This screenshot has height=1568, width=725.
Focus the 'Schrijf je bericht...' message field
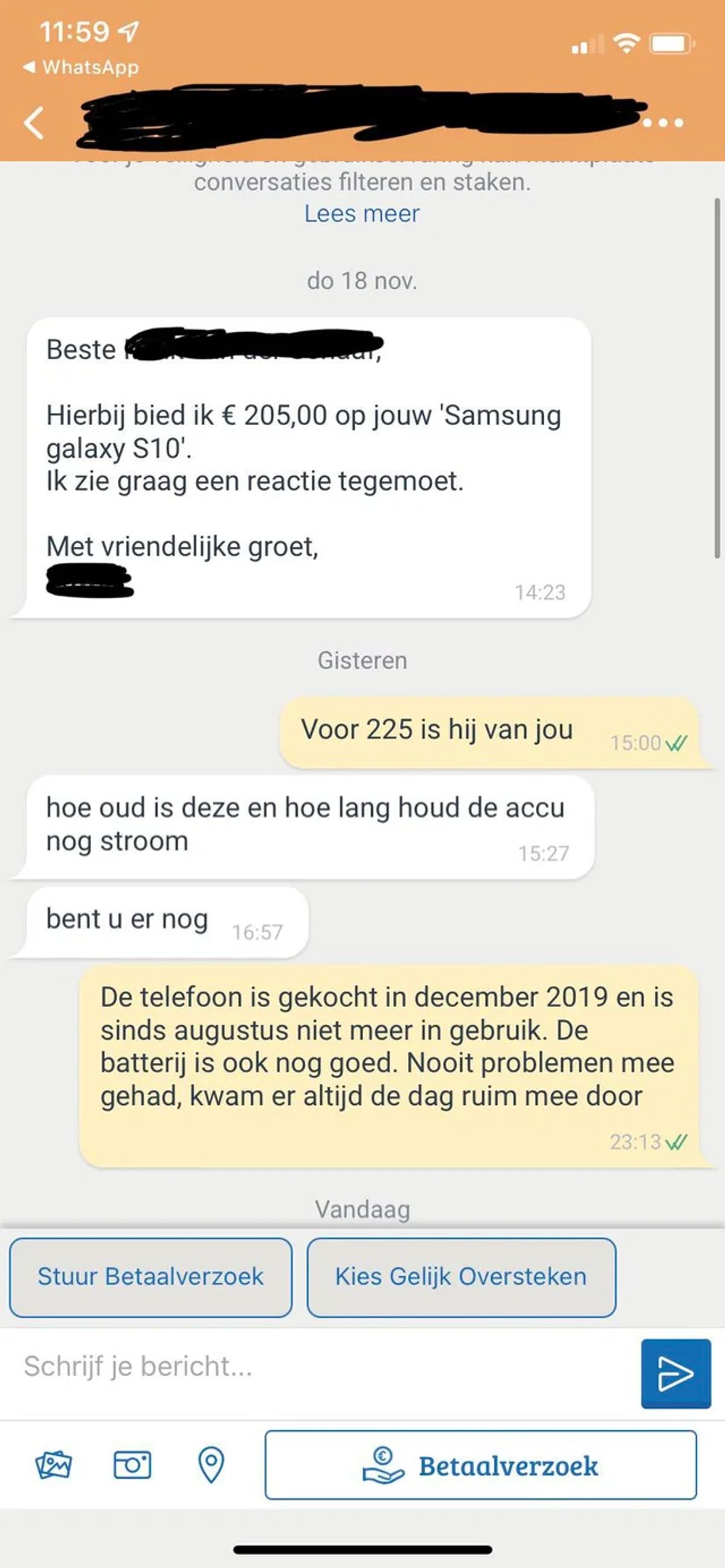(317, 1366)
